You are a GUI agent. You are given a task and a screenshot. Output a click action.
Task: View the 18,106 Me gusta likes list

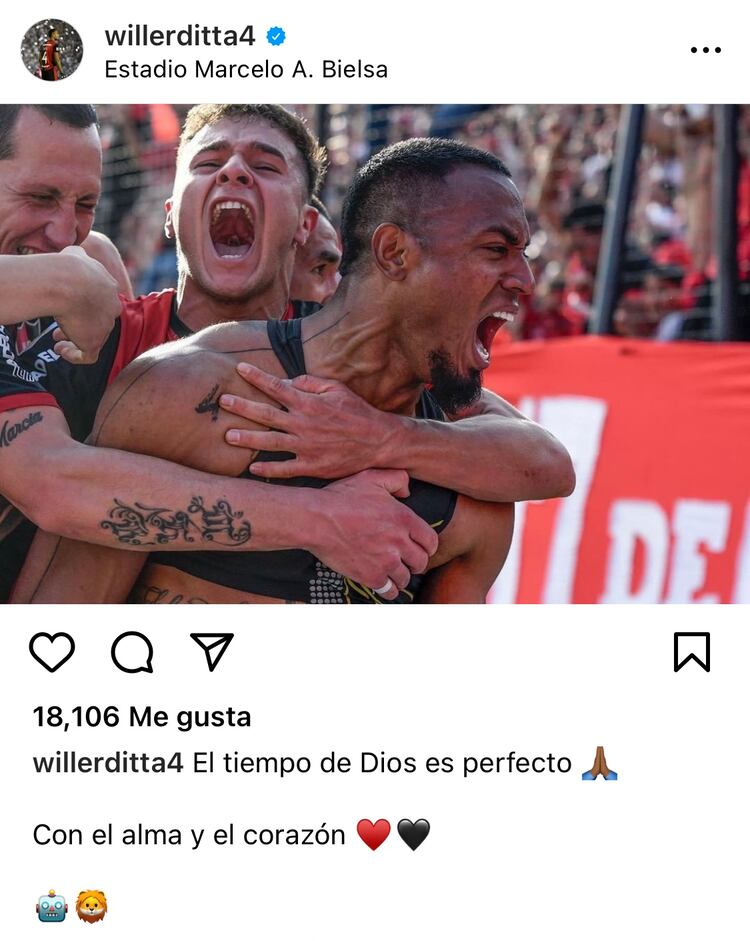coord(142,717)
